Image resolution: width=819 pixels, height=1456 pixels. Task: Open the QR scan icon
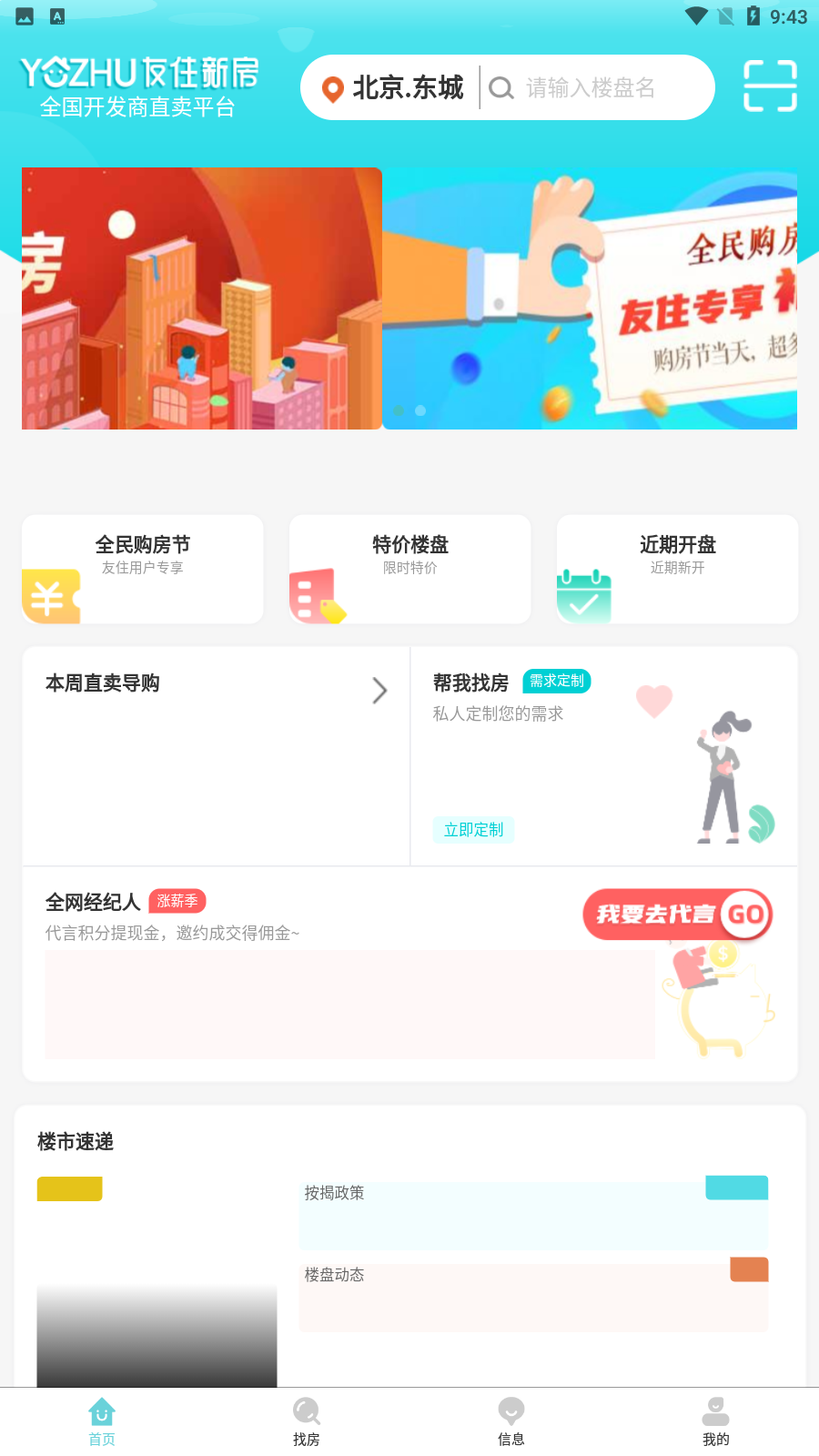point(770,86)
